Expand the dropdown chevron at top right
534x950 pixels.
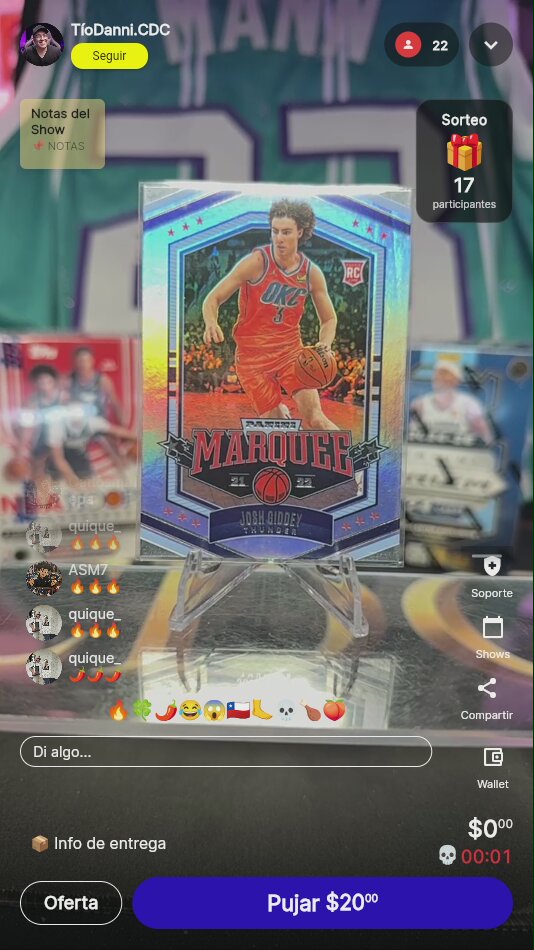tap(491, 45)
